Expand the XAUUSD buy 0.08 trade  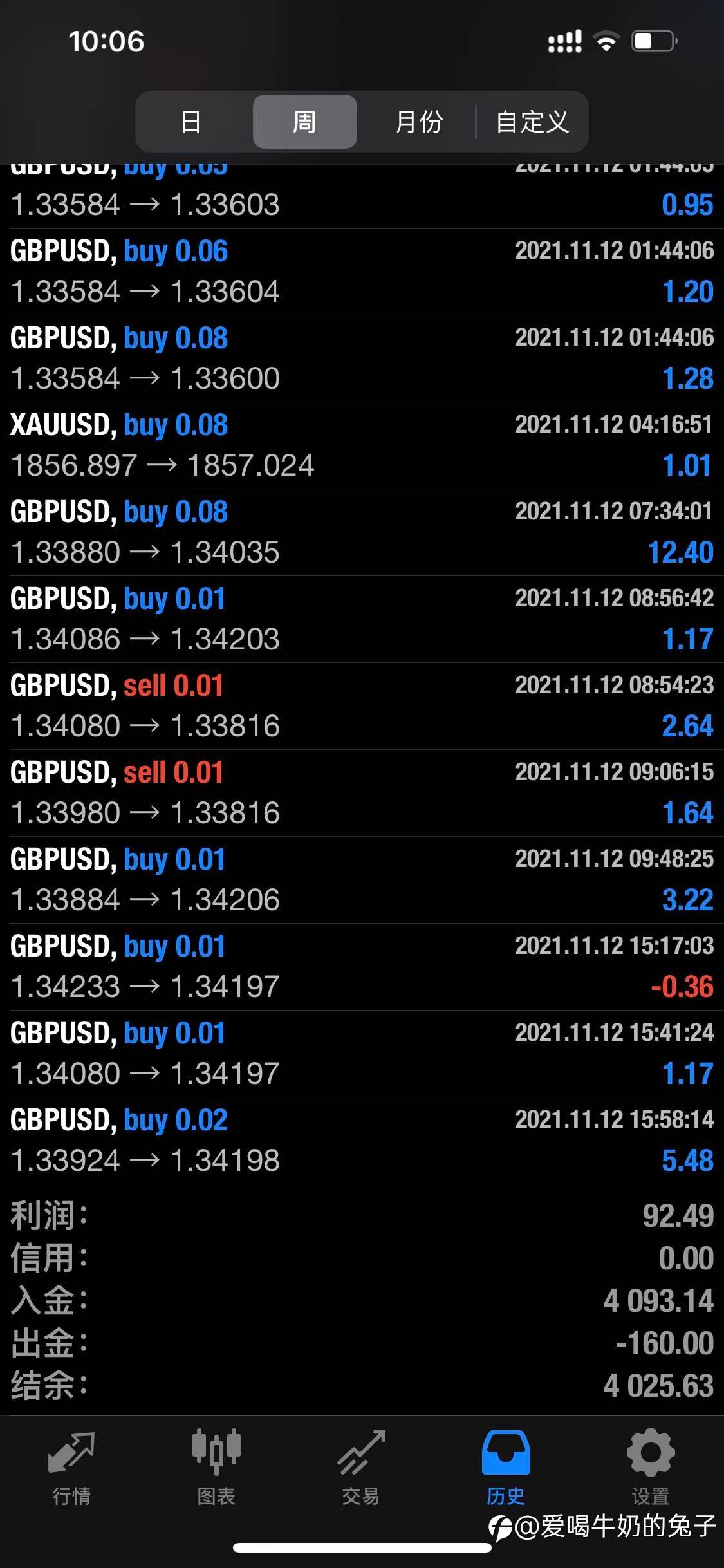tap(362, 445)
